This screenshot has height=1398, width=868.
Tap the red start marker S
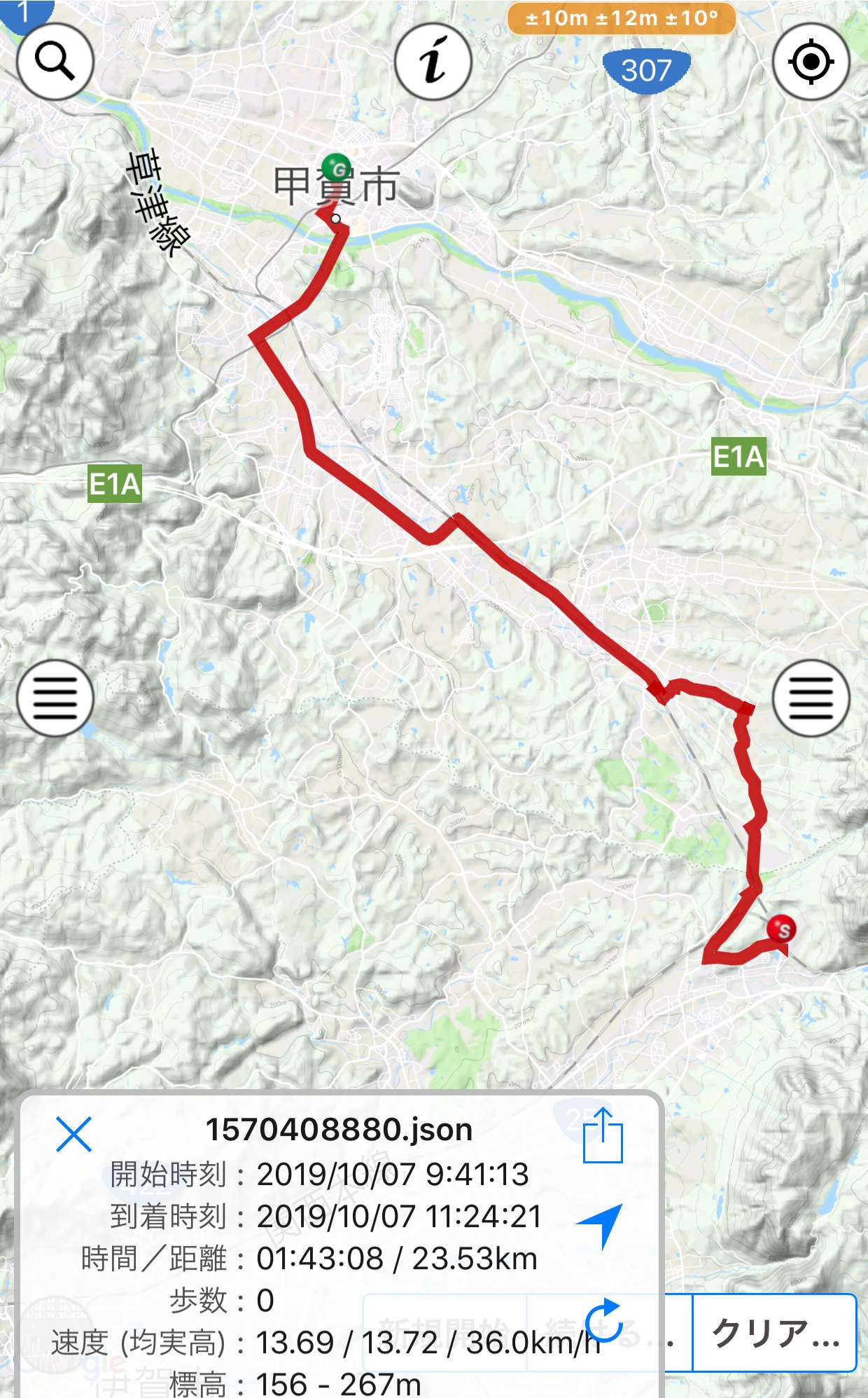coord(781,929)
